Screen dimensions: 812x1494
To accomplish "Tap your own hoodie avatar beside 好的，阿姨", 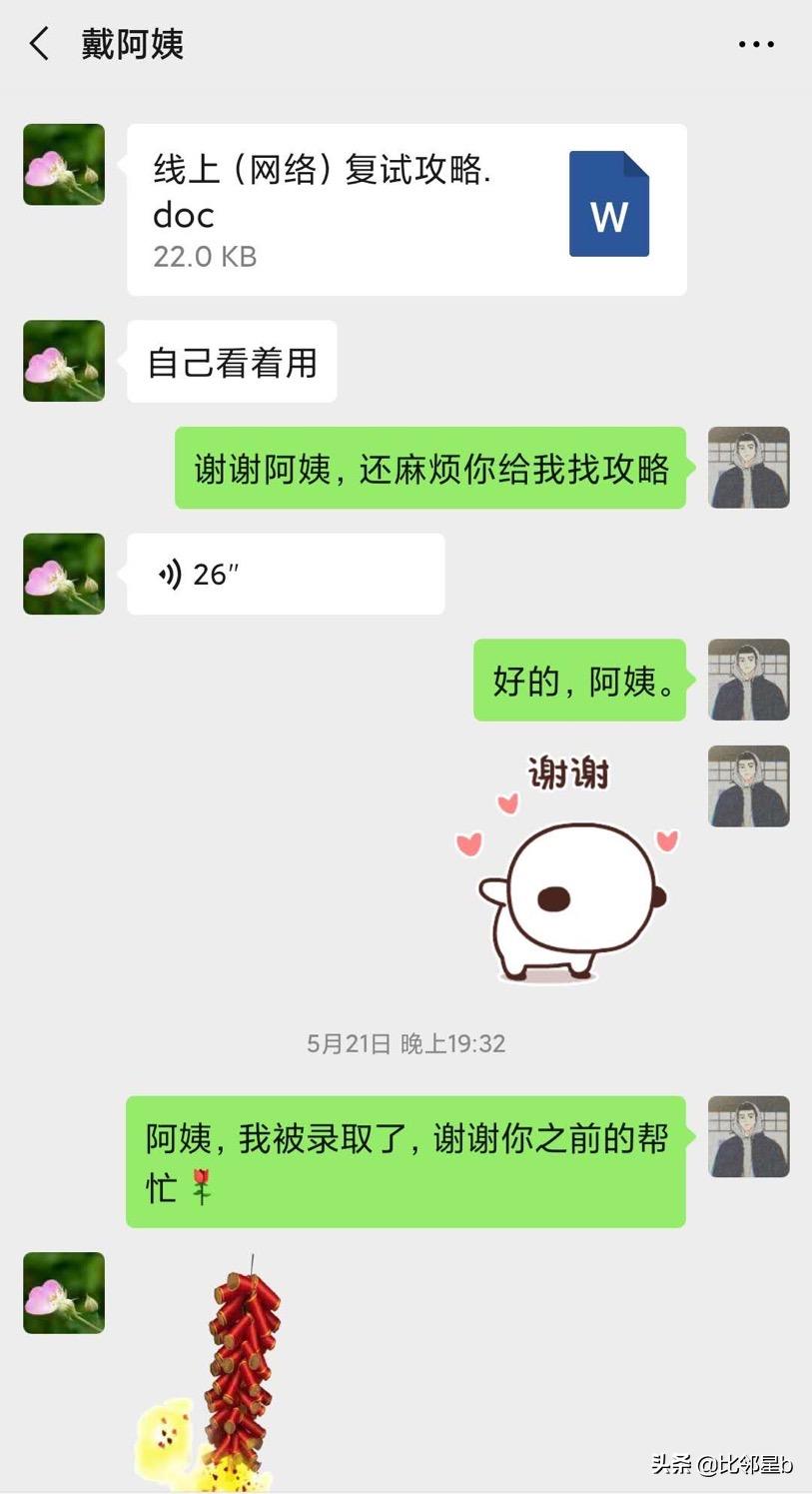I will tap(748, 681).
